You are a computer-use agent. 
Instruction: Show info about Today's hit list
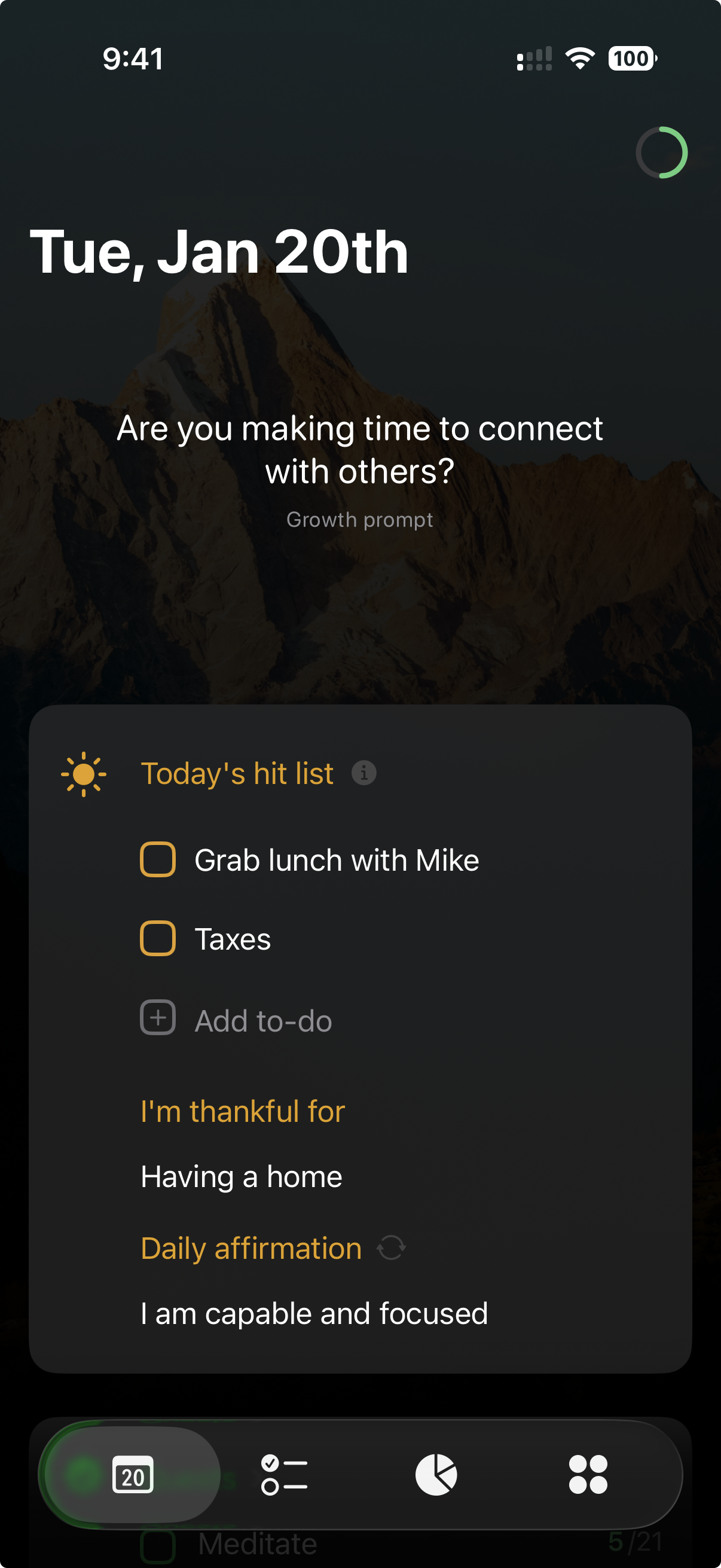click(364, 773)
